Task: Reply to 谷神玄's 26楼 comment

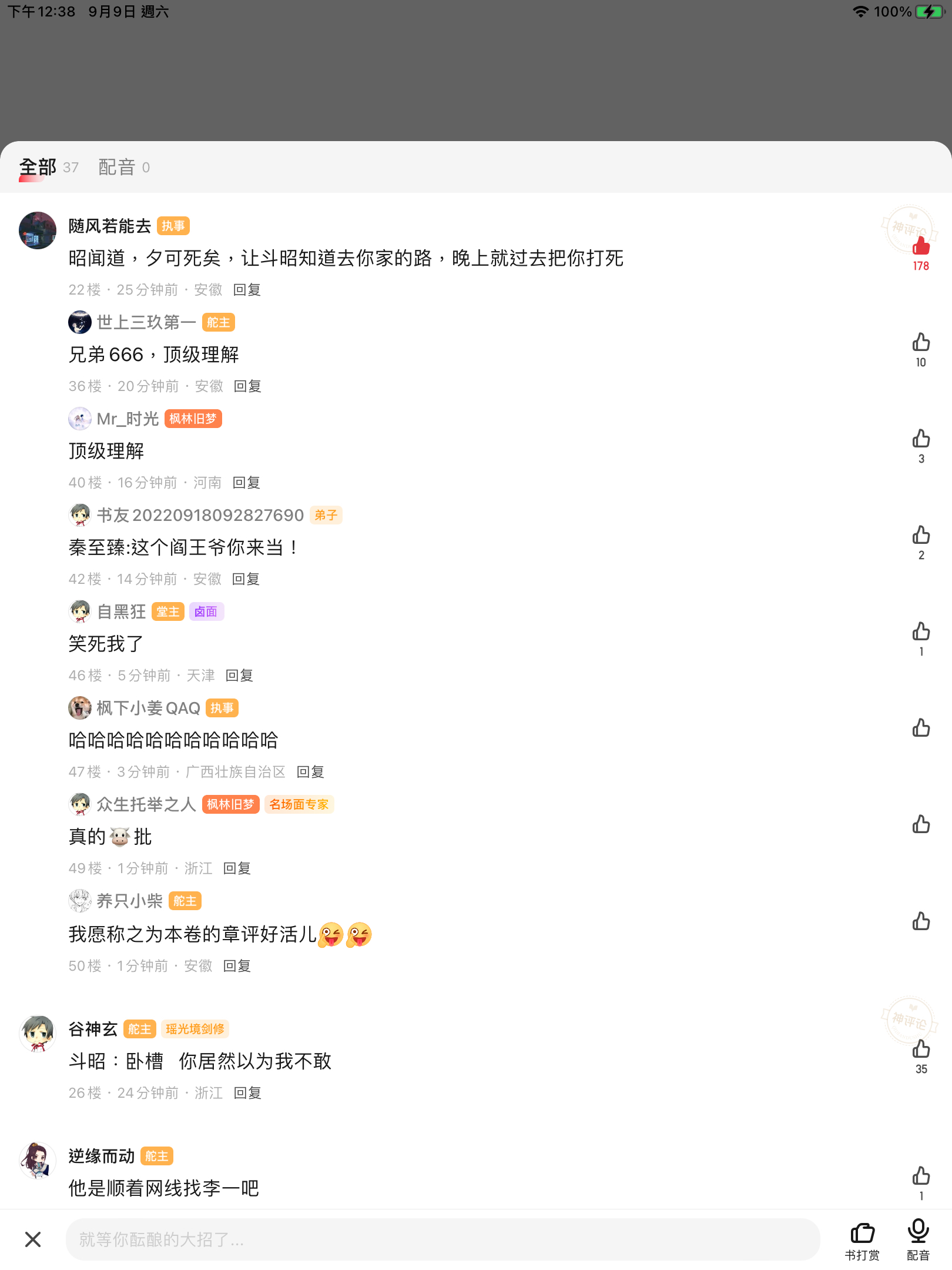Action: pos(247,1093)
